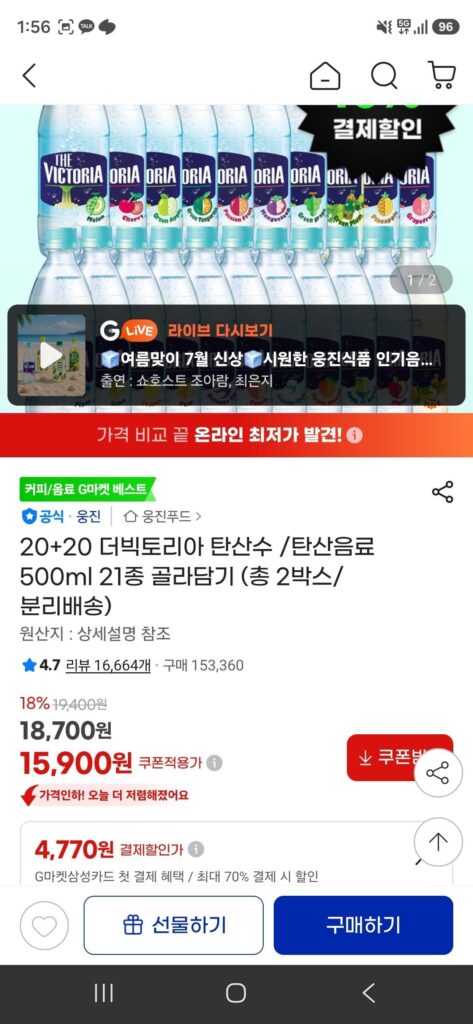Open recent apps from navigation bar
The width and height of the screenshot is (473, 1024).
(x=104, y=993)
